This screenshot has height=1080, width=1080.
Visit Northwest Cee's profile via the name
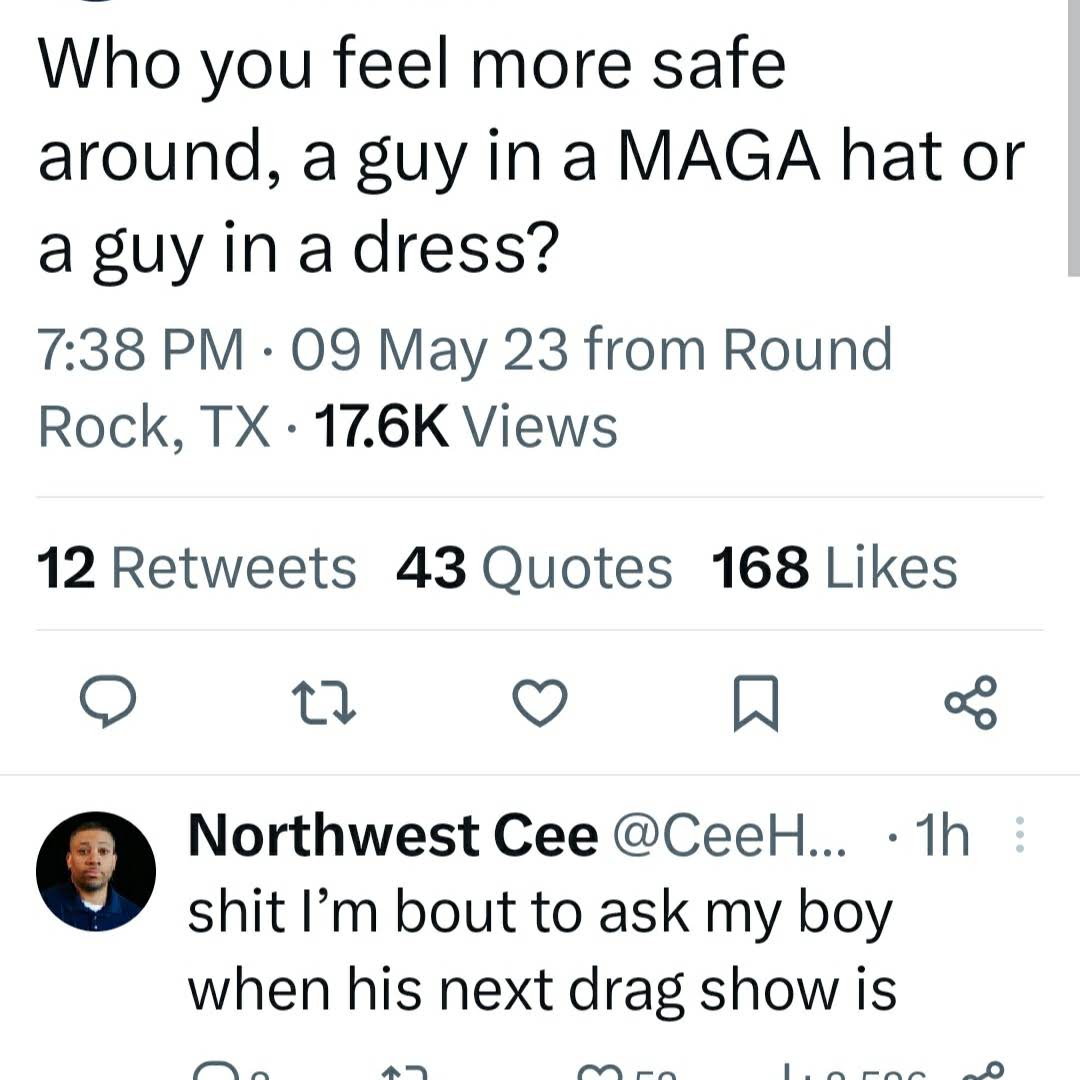point(392,836)
